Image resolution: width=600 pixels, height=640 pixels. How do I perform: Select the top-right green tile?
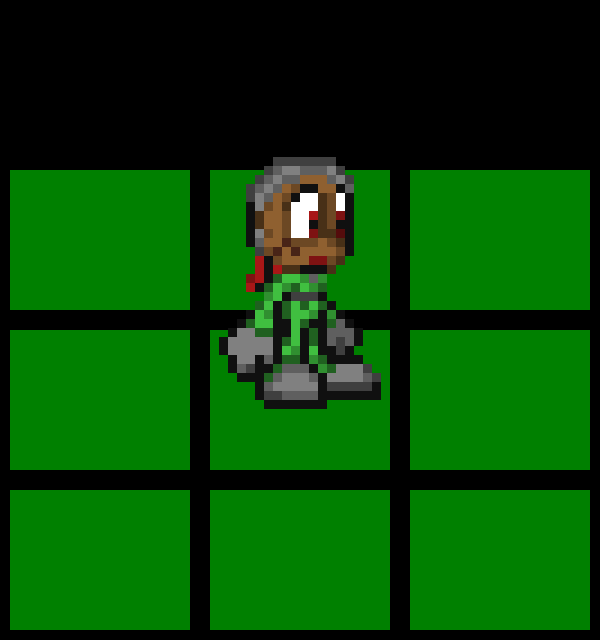click(500, 240)
